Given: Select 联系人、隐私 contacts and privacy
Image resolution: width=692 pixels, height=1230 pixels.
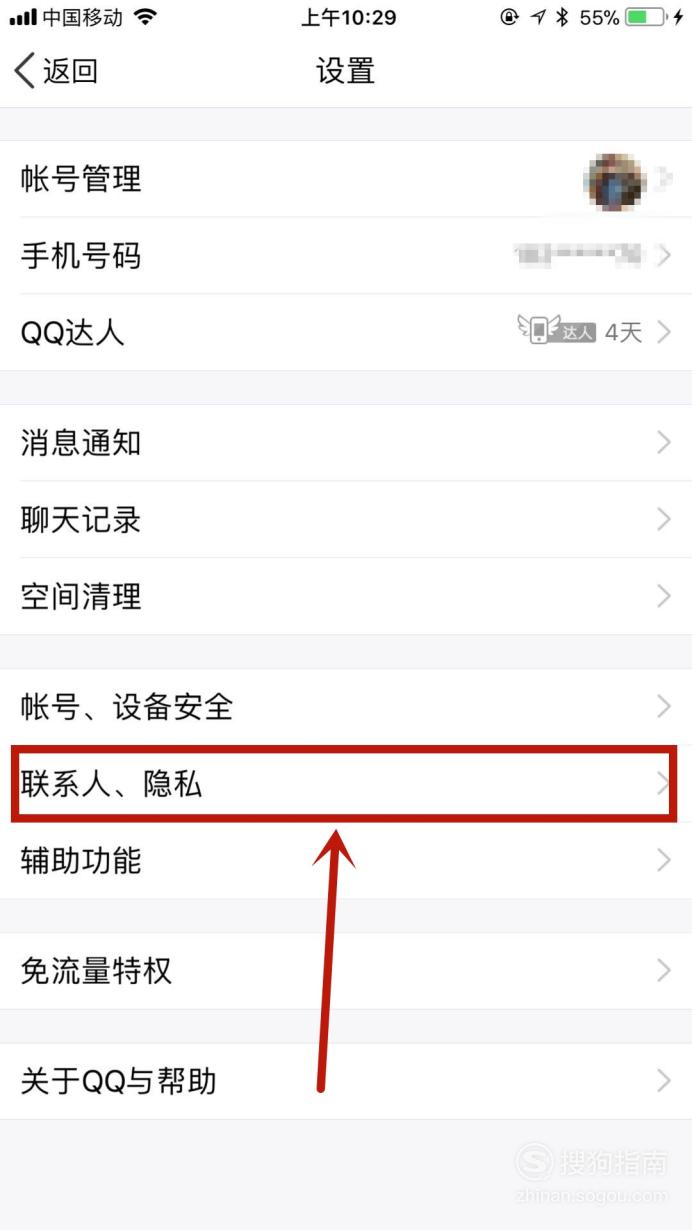Looking at the screenshot, I should click(x=346, y=784).
